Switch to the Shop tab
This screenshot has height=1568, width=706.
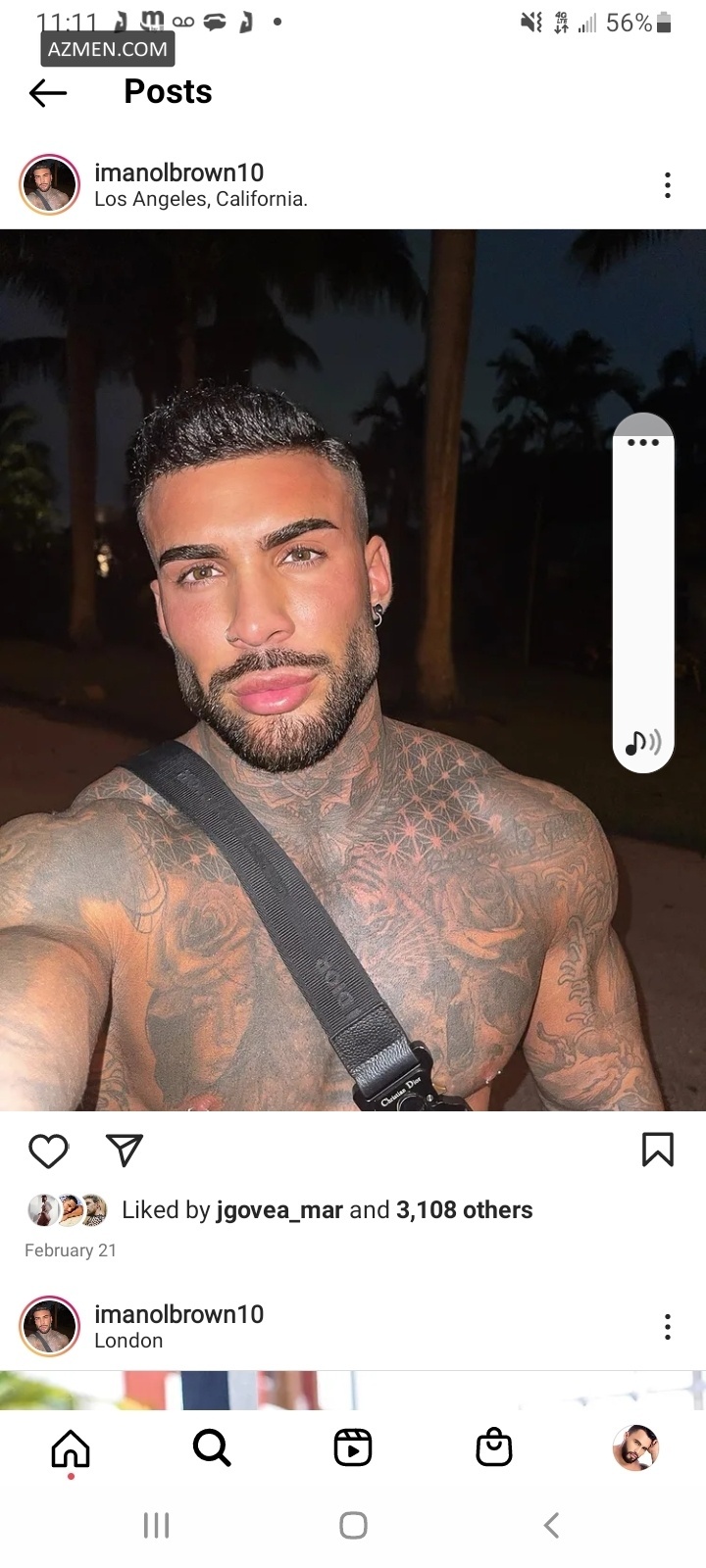(494, 1447)
